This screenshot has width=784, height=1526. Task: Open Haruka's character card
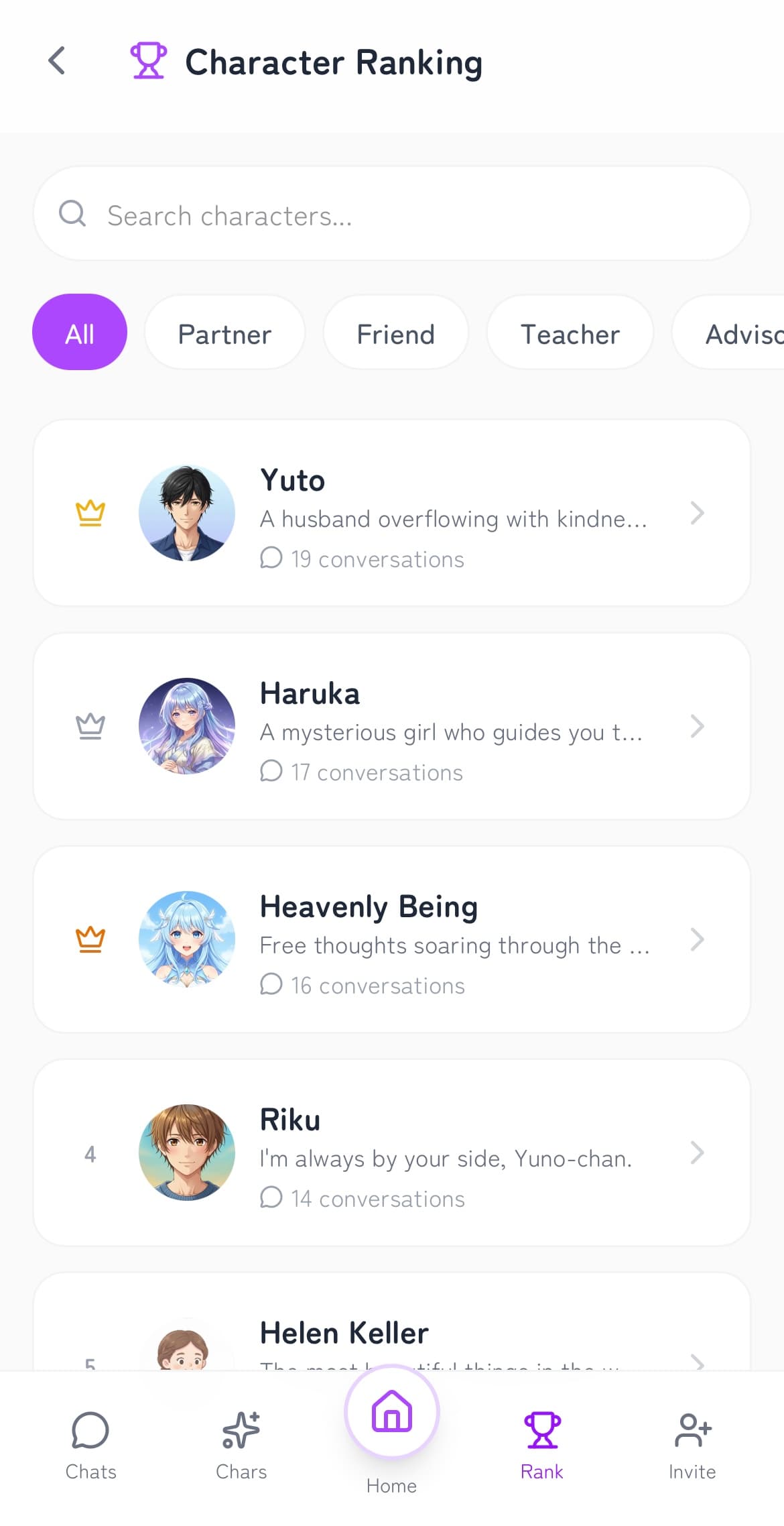[391, 727]
